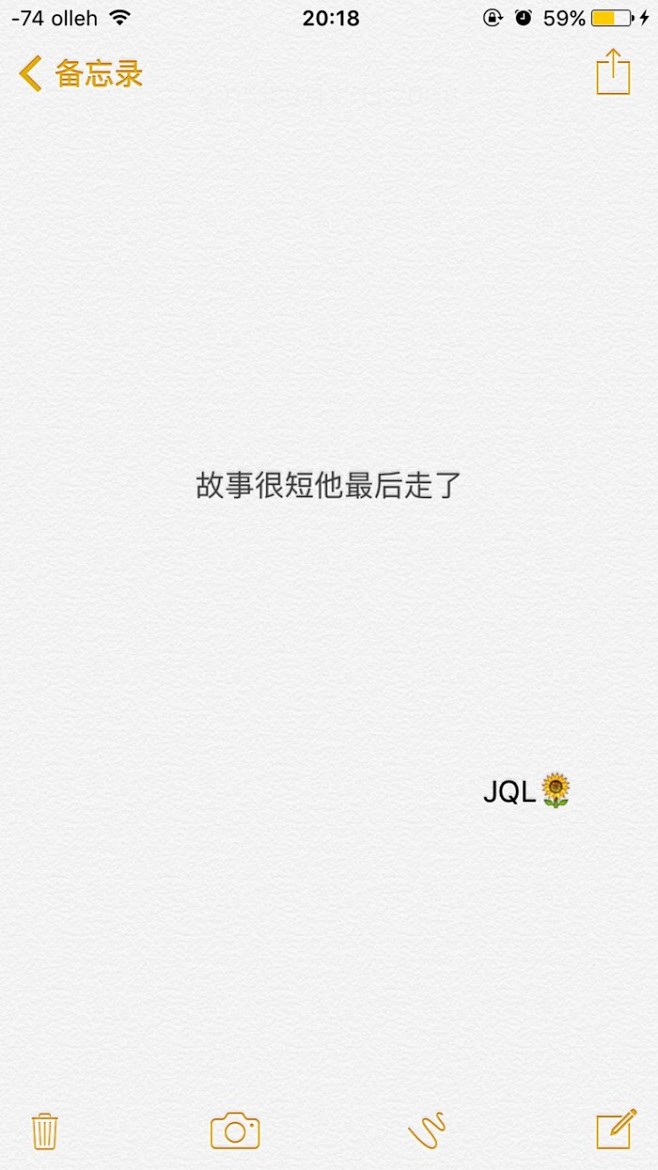
Task: Share this note
Action: point(613,73)
